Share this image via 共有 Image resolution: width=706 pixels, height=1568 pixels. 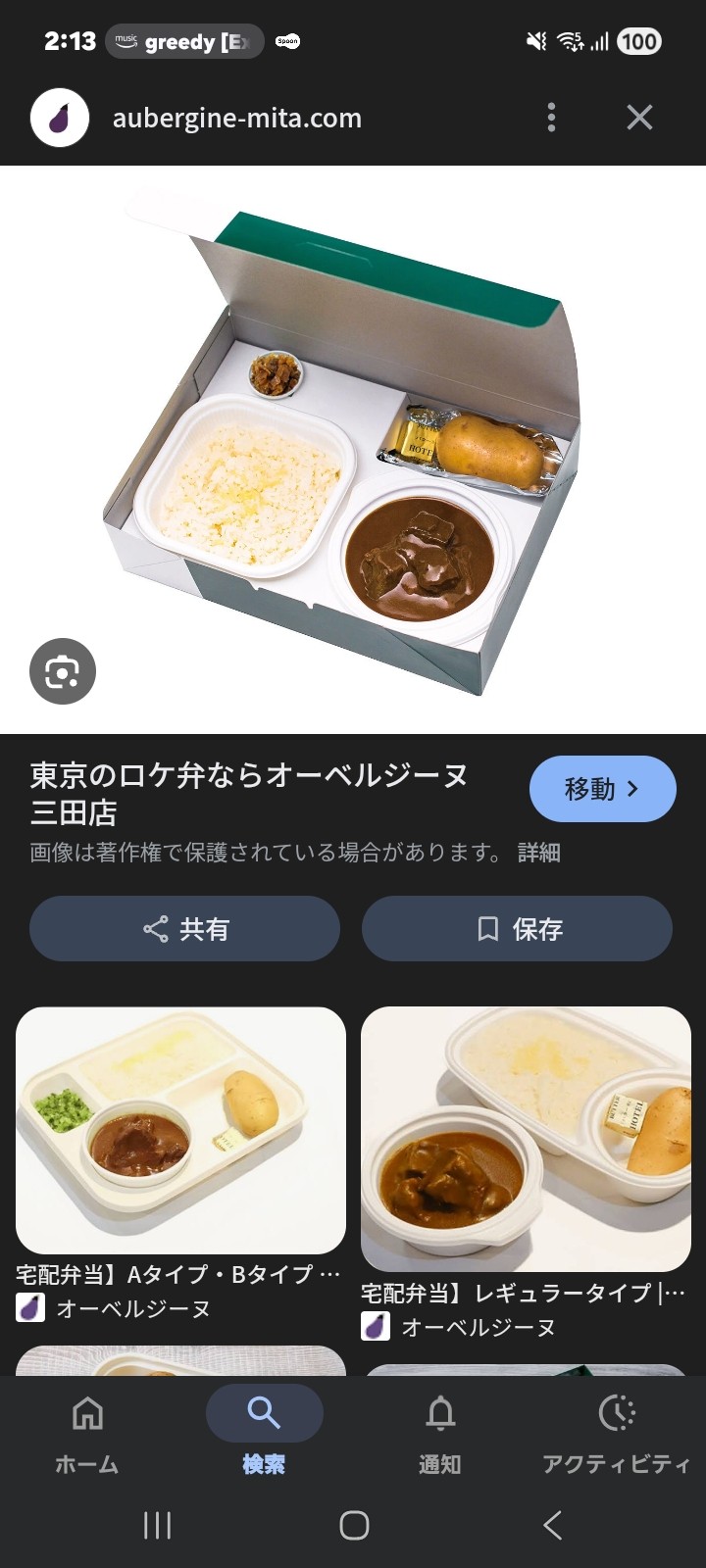(184, 928)
